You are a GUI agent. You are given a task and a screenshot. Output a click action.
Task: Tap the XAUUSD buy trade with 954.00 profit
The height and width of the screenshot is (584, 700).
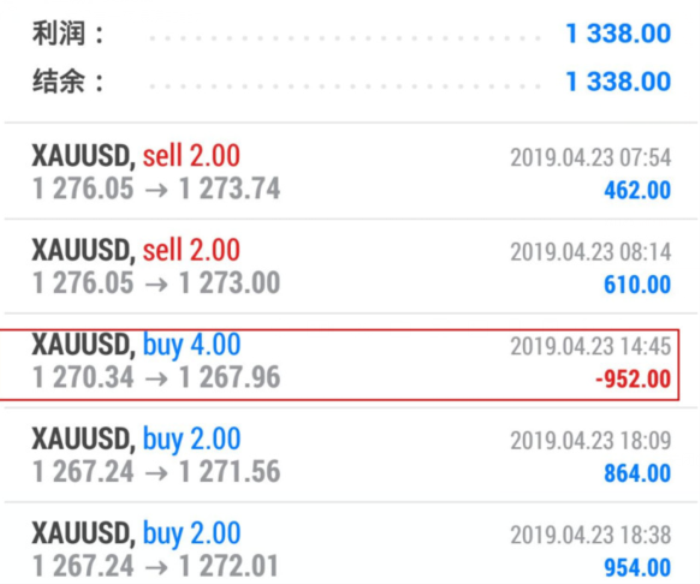[x=350, y=549]
